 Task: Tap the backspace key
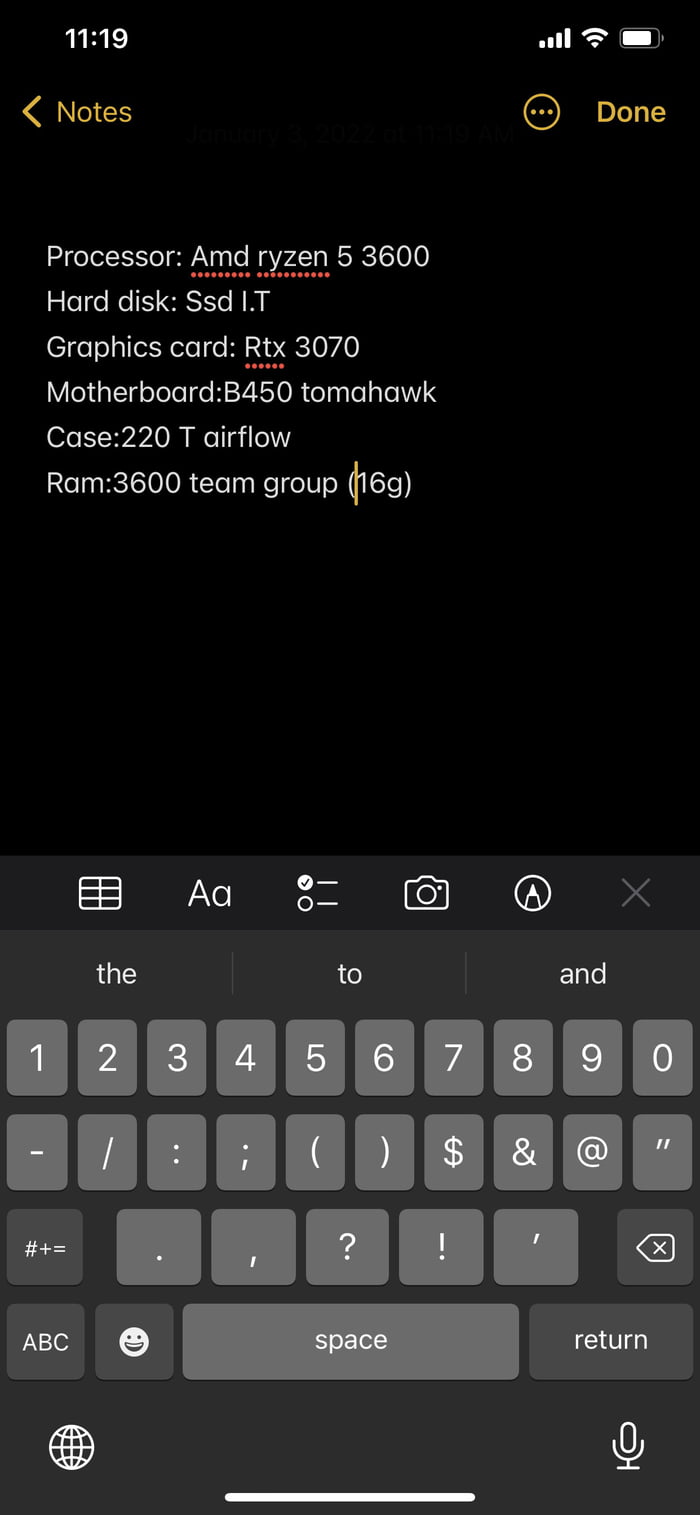pyautogui.click(x=655, y=1247)
